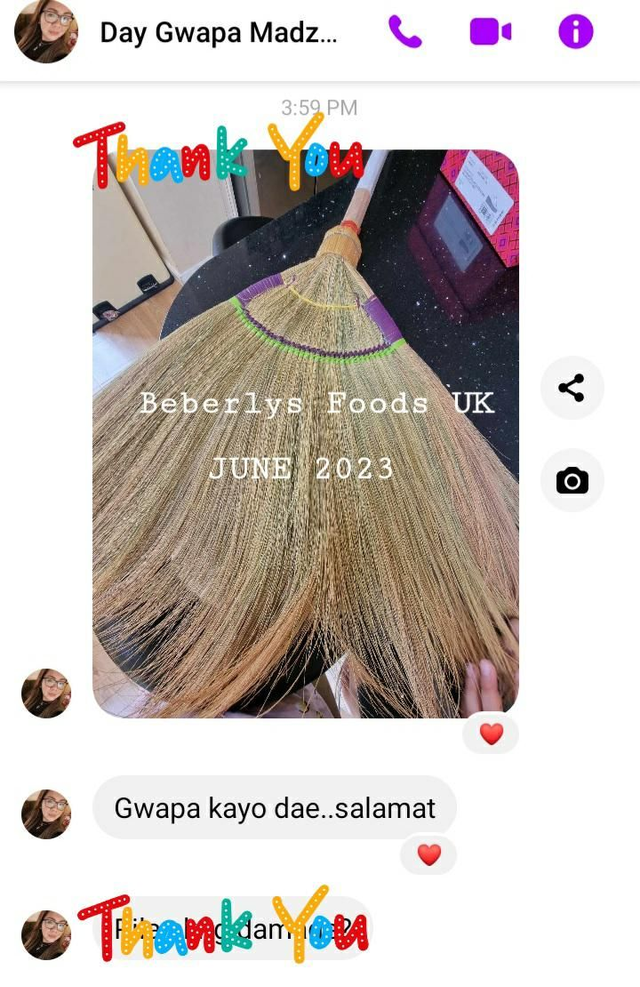Open the conversation info button

pos(575,32)
